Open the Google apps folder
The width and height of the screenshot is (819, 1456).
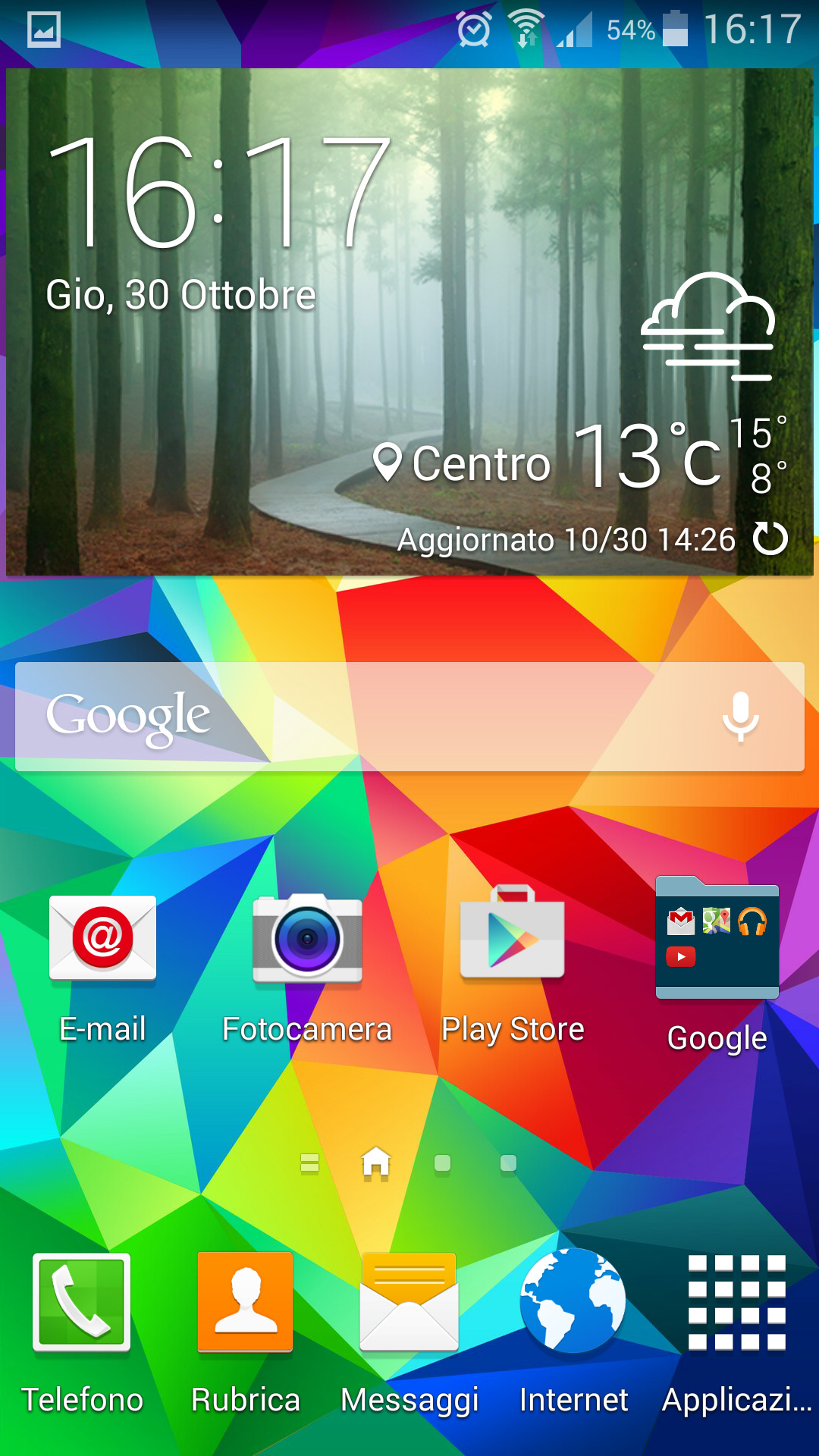pyautogui.click(x=717, y=965)
